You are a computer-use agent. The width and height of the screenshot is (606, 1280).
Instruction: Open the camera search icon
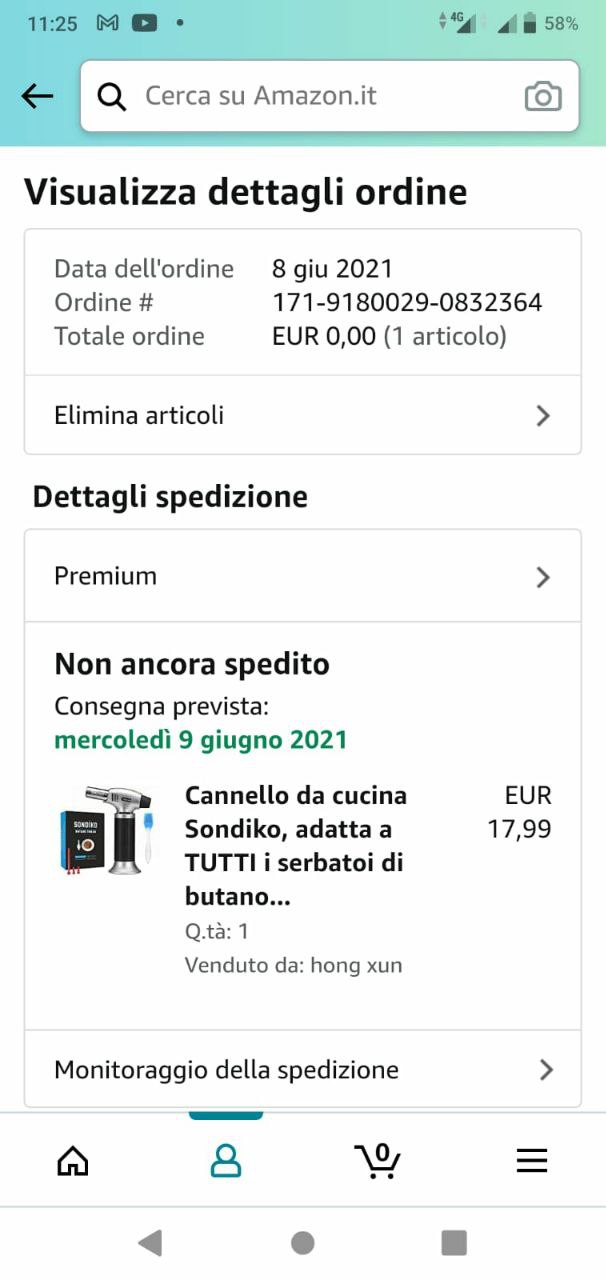pos(543,96)
